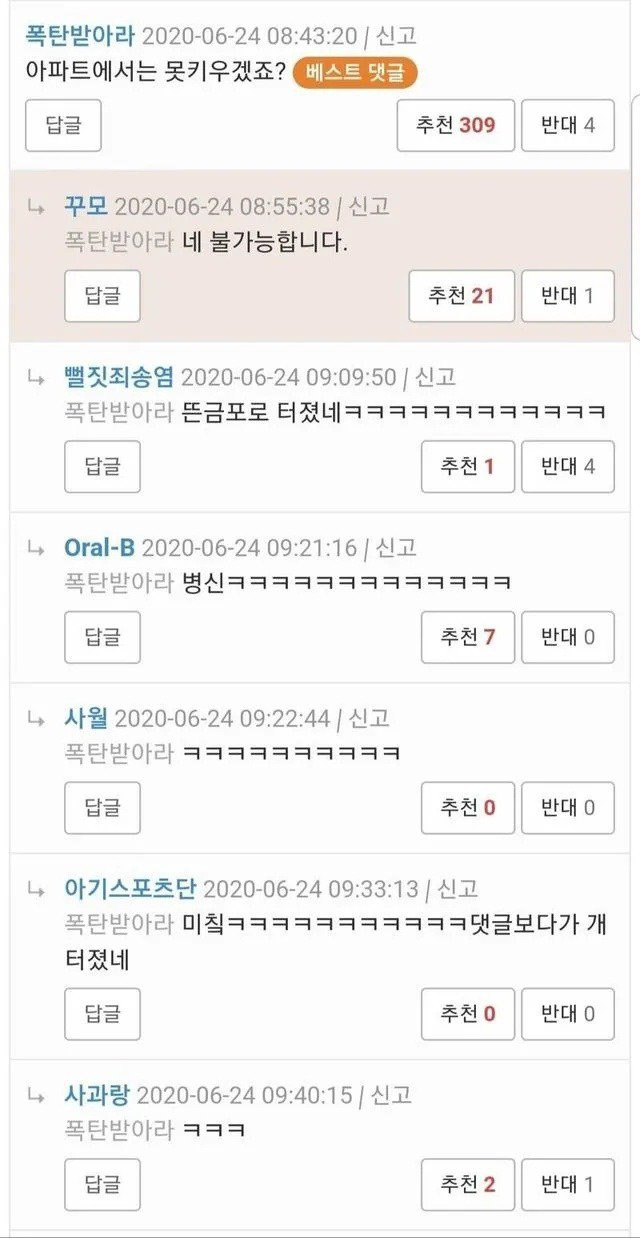Tap 반대 4 on 뻘짓죄송염's comment
The height and width of the screenshot is (1238, 640).
[568, 466]
